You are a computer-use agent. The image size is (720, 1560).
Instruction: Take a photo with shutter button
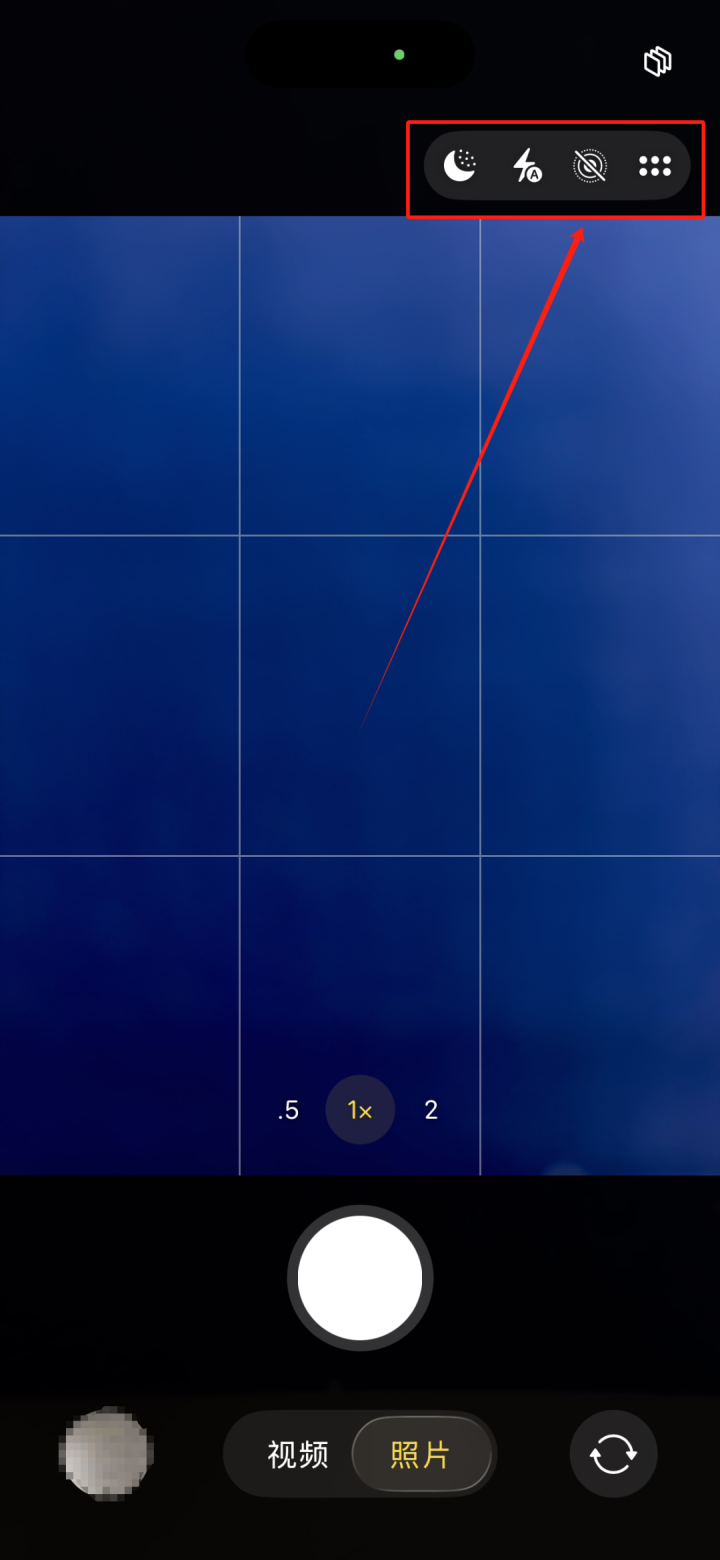(360, 1278)
